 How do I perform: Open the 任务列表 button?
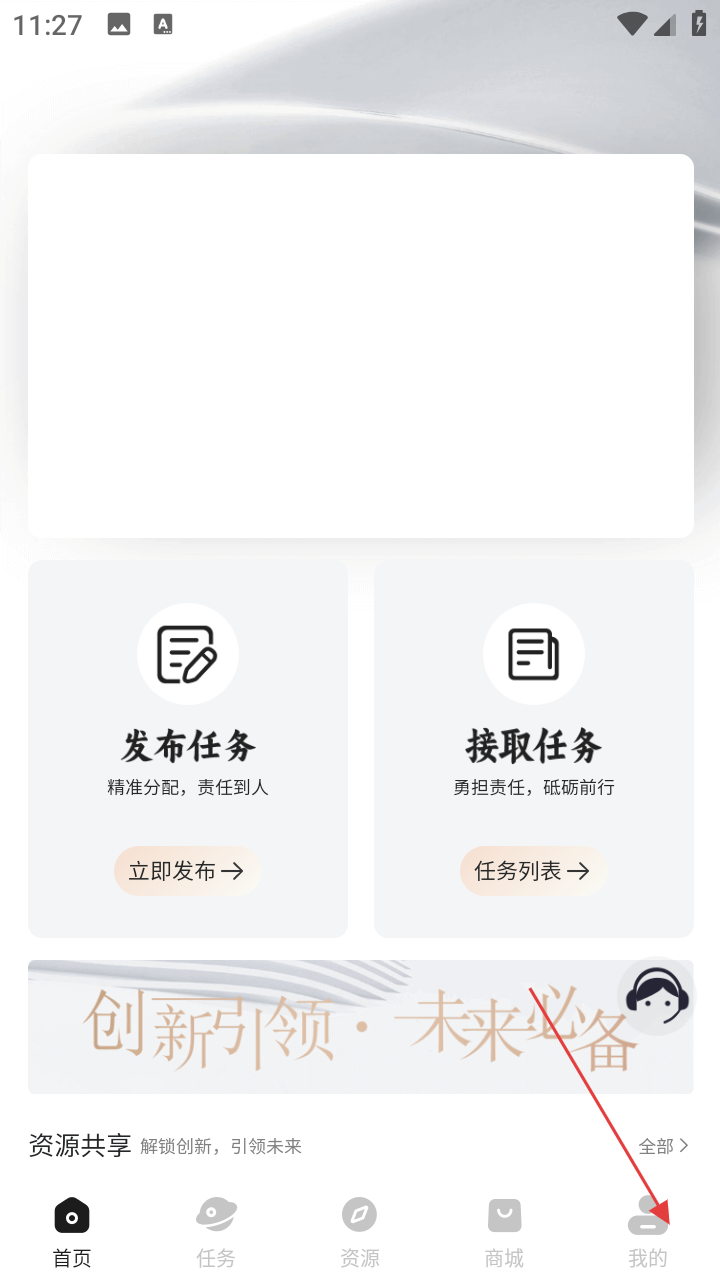pyautogui.click(x=533, y=871)
